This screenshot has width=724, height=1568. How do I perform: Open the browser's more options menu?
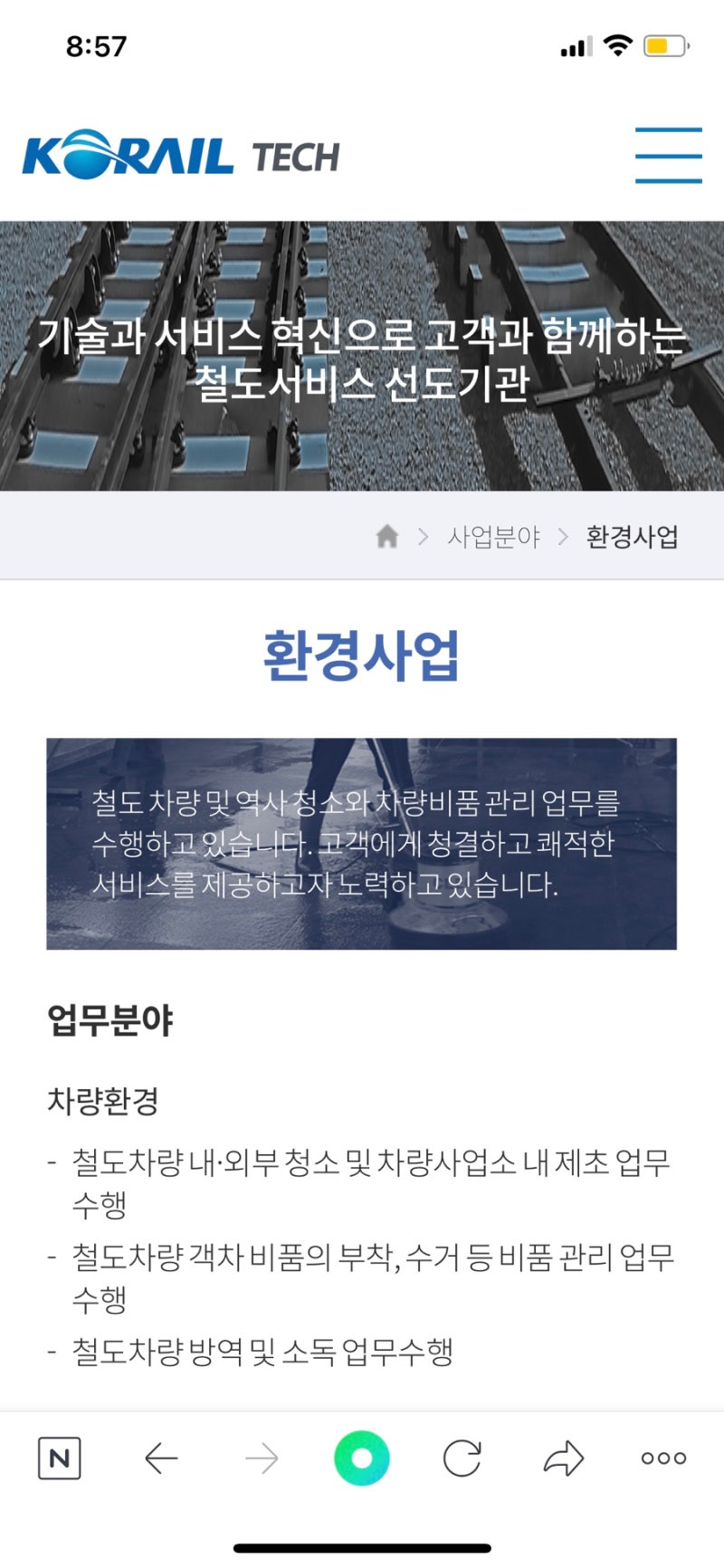pyautogui.click(x=663, y=1458)
